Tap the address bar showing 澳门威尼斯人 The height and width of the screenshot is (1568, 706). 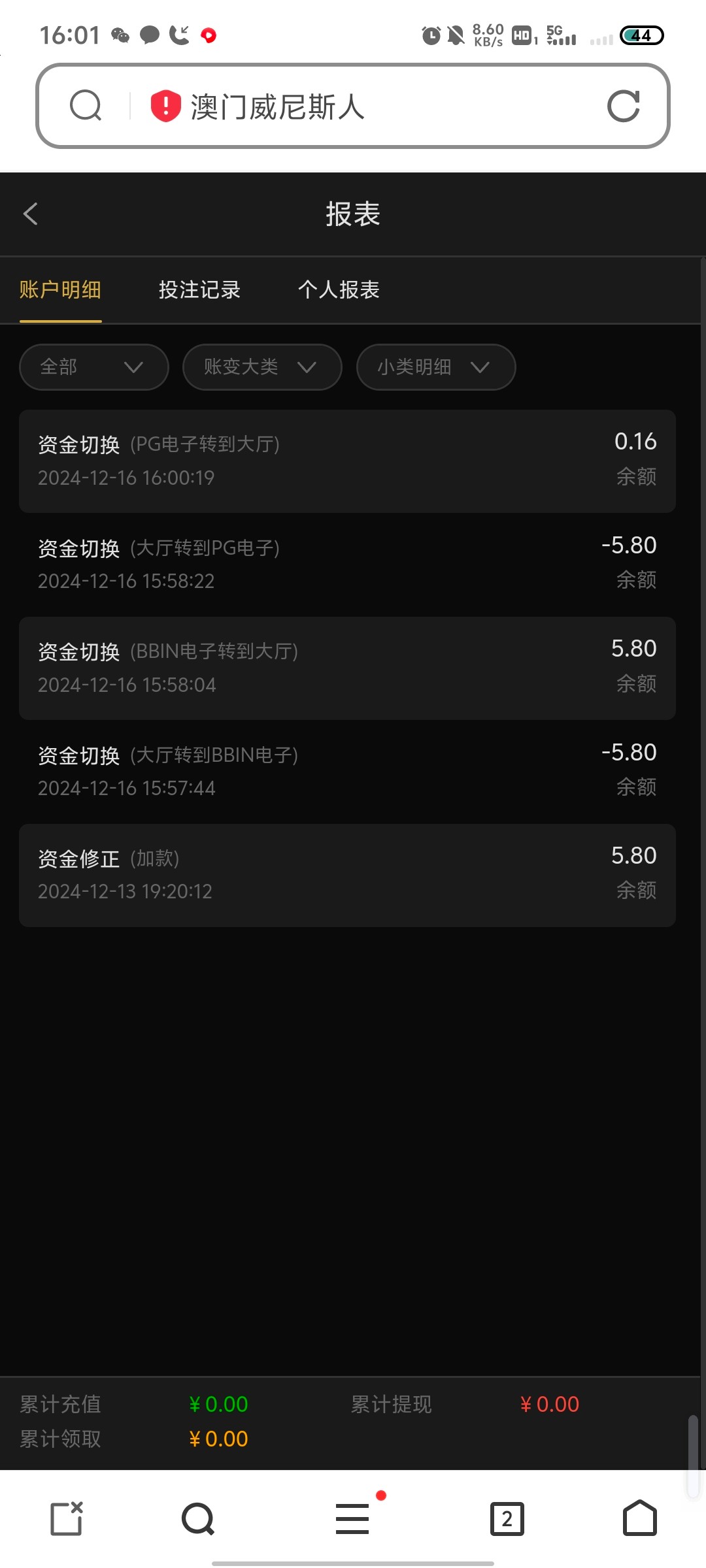[353, 106]
